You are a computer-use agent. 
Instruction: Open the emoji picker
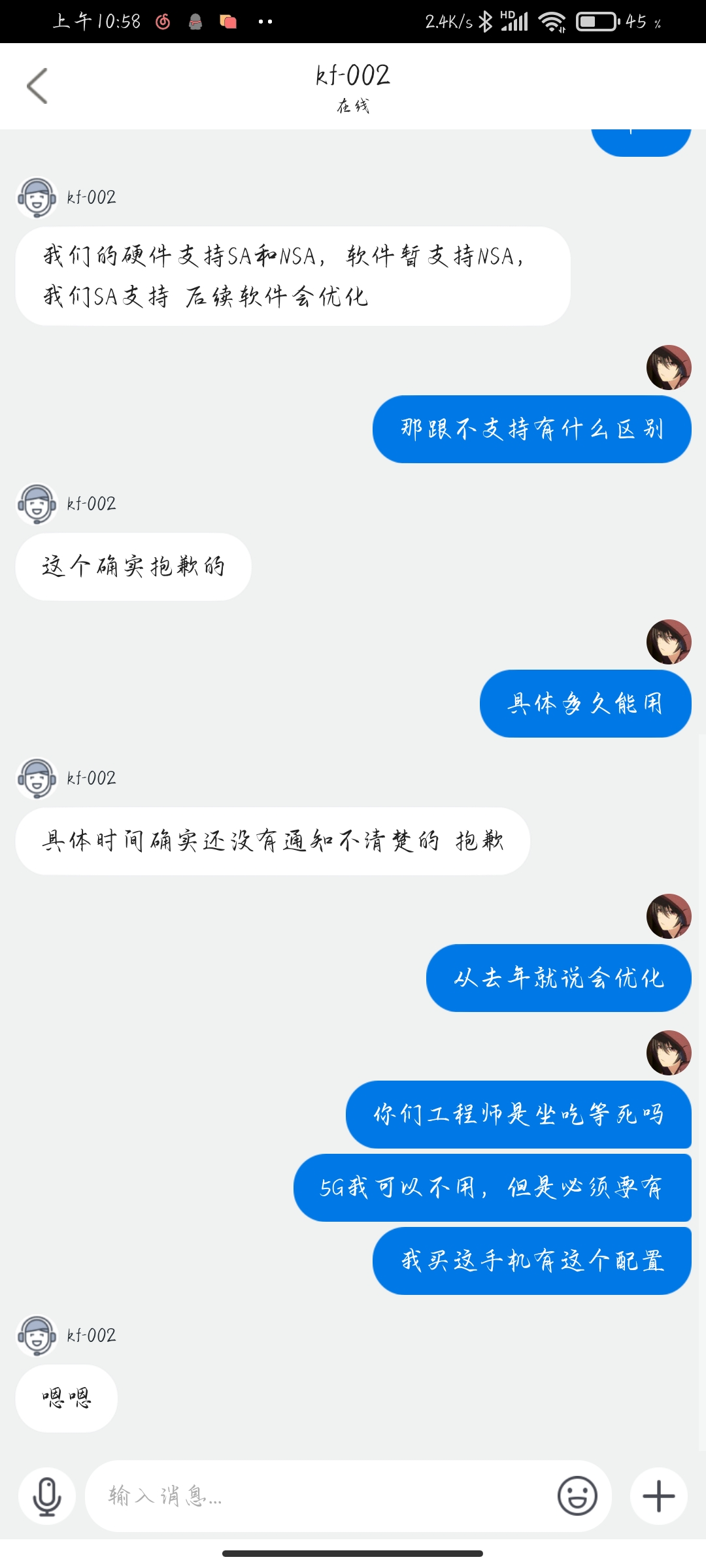(577, 1496)
